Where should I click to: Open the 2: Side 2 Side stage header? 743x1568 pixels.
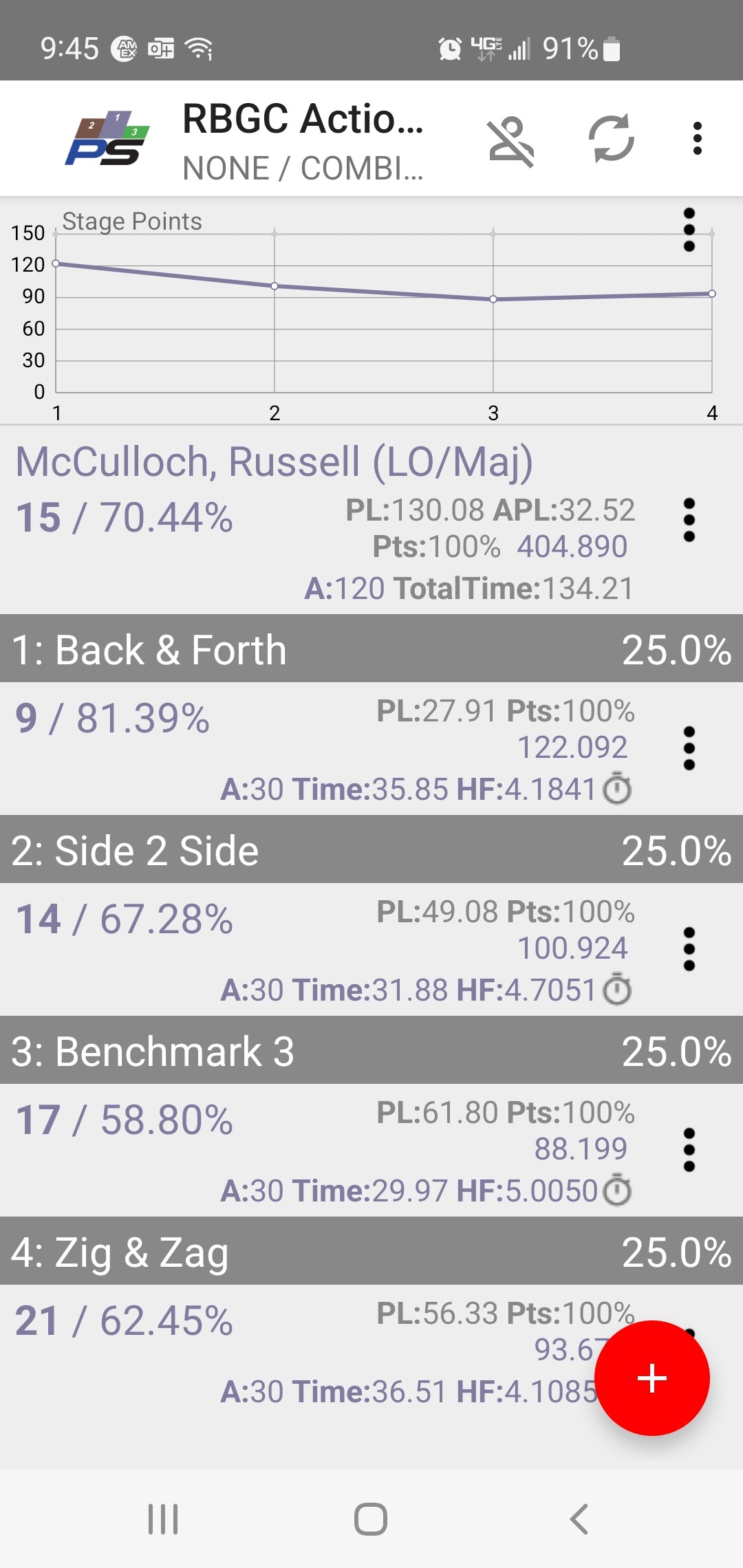click(371, 850)
